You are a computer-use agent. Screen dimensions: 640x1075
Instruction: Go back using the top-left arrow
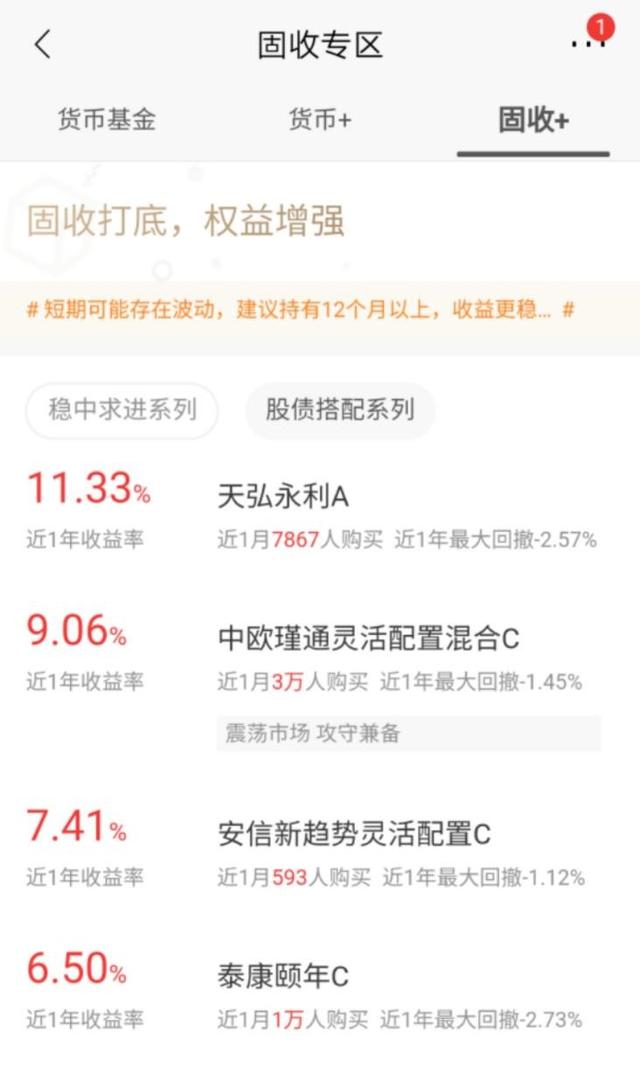click(x=42, y=45)
